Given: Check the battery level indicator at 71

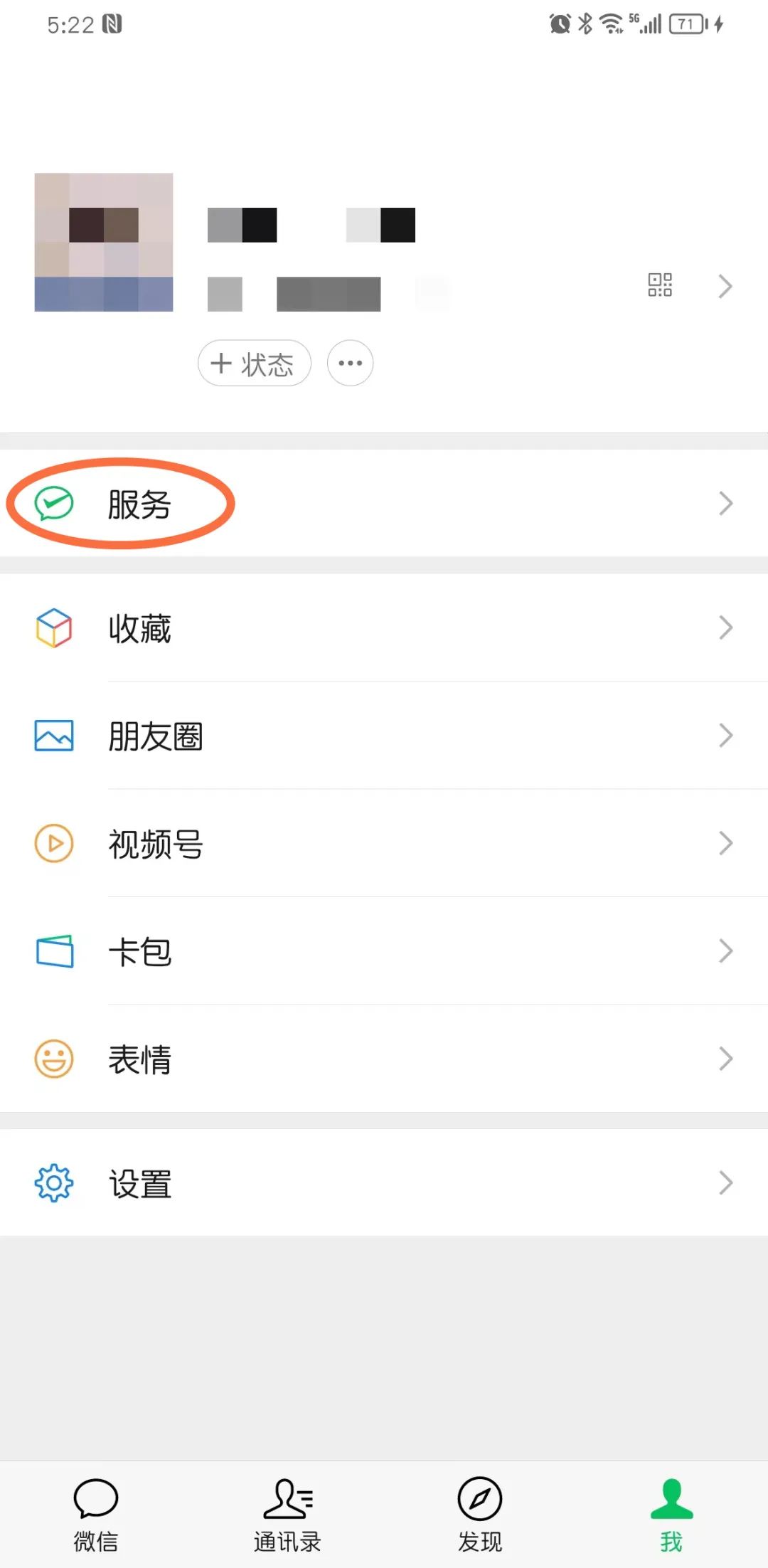Looking at the screenshot, I should (x=687, y=23).
